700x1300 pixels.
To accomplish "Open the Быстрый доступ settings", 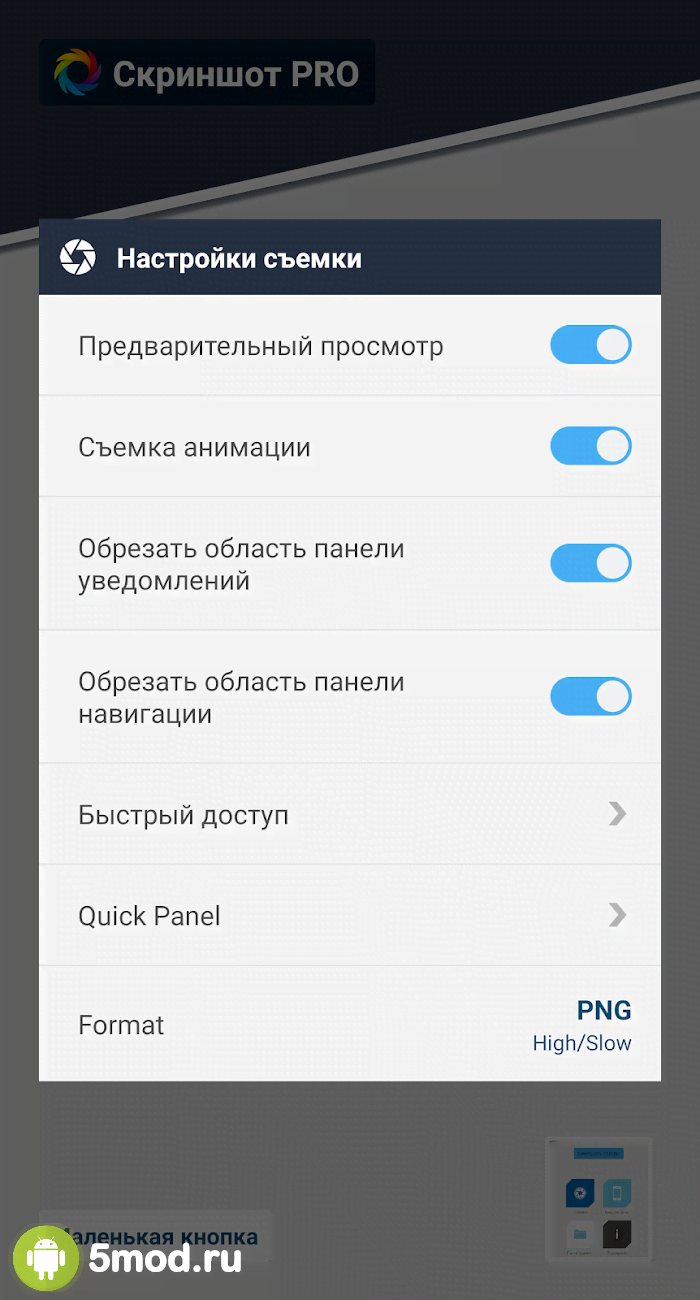I will (x=350, y=815).
